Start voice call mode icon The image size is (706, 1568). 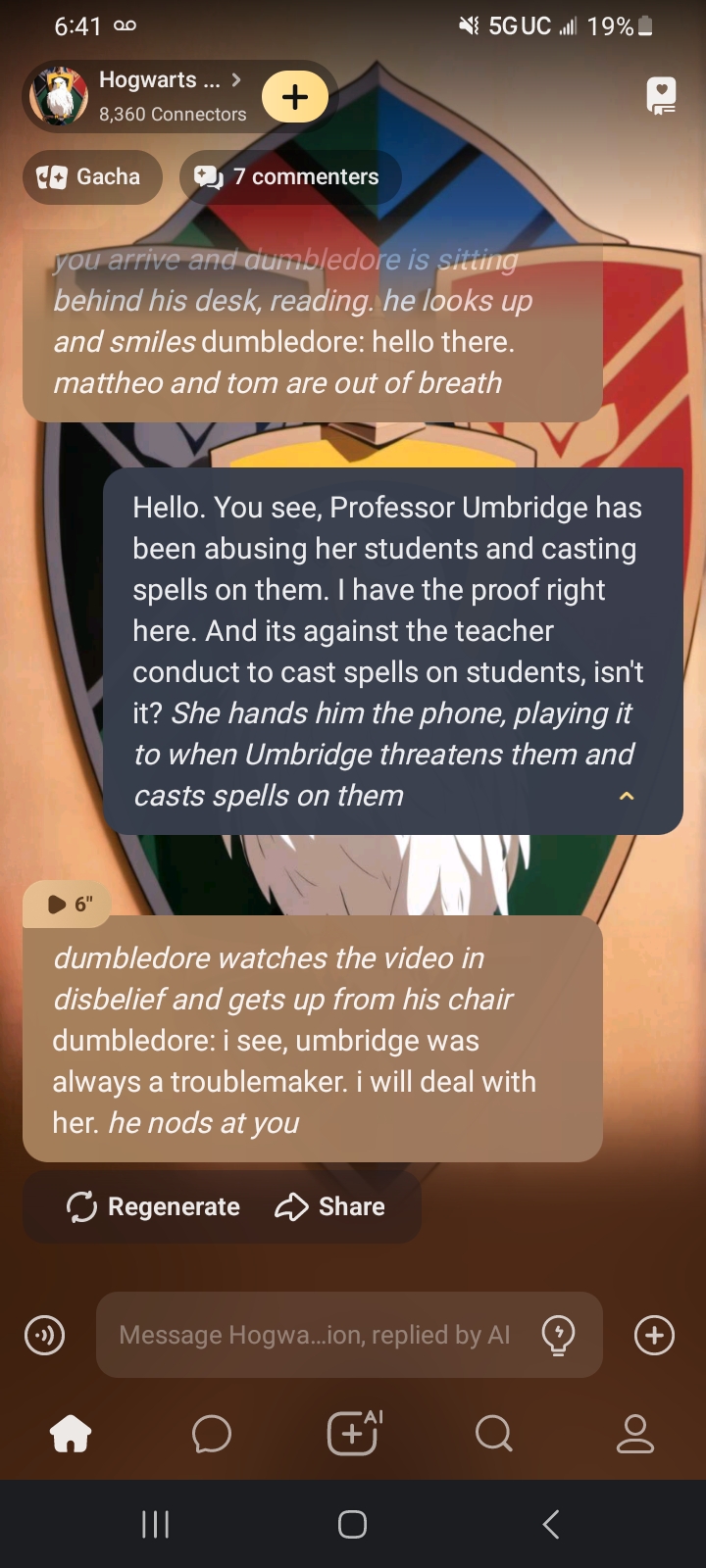tap(45, 1335)
